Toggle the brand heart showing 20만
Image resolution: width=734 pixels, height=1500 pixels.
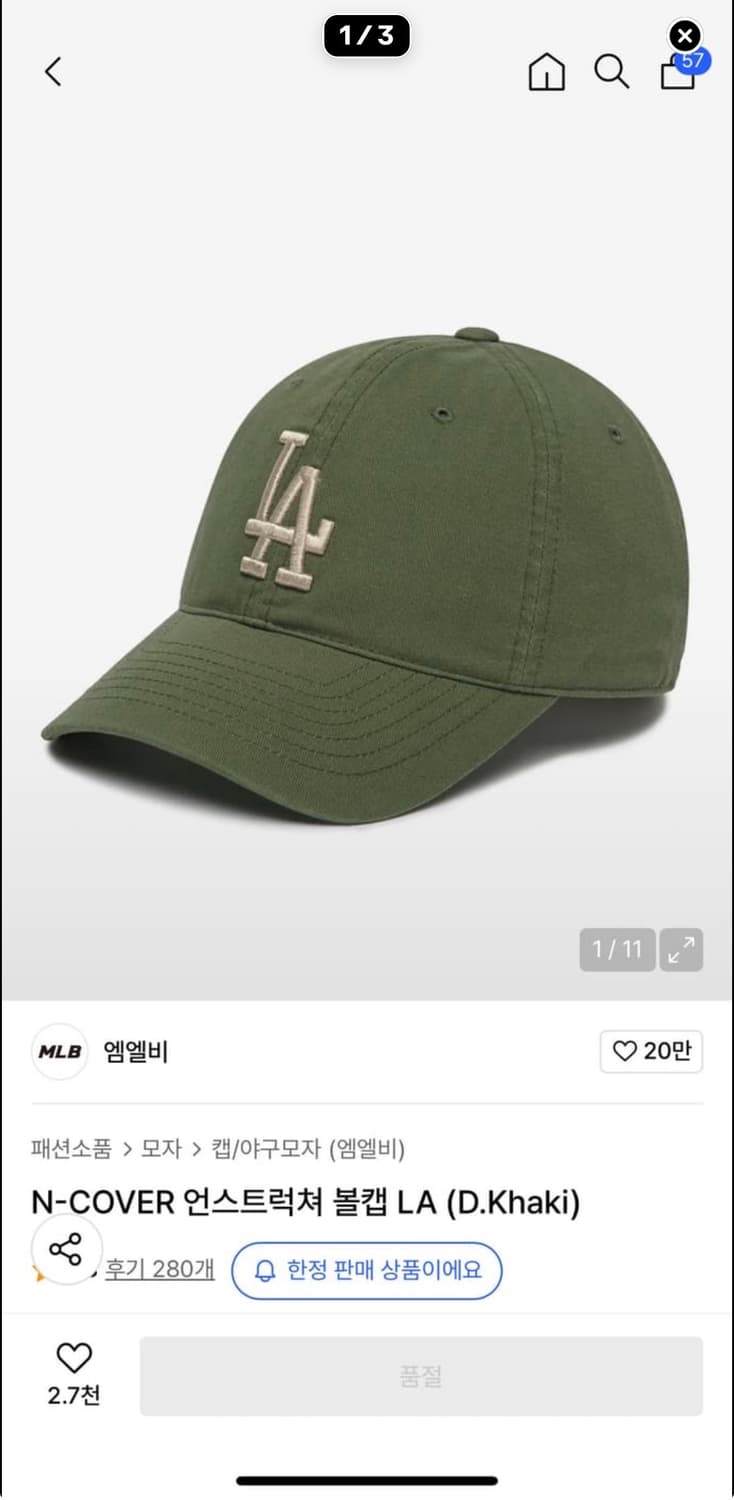[x=651, y=1050]
